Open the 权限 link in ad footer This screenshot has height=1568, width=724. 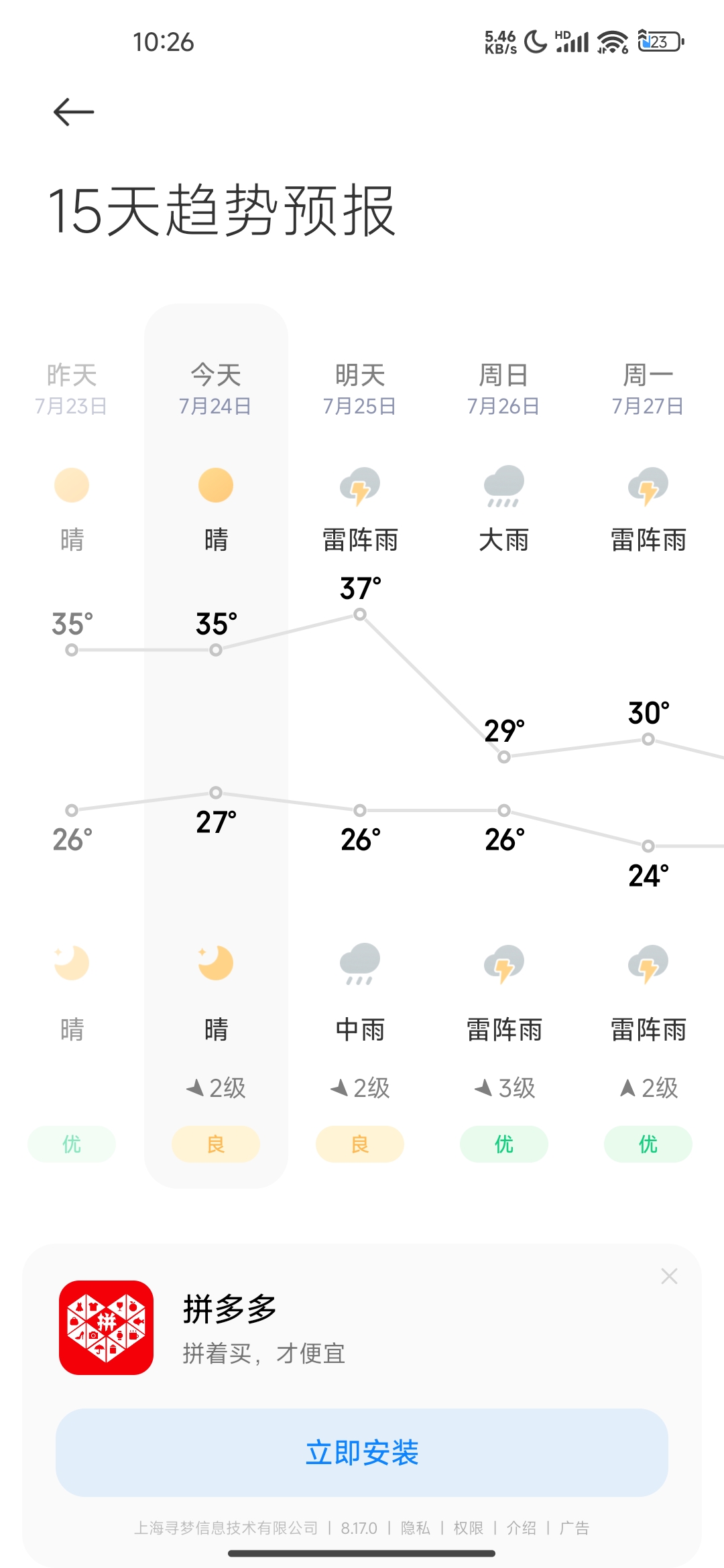(469, 1528)
